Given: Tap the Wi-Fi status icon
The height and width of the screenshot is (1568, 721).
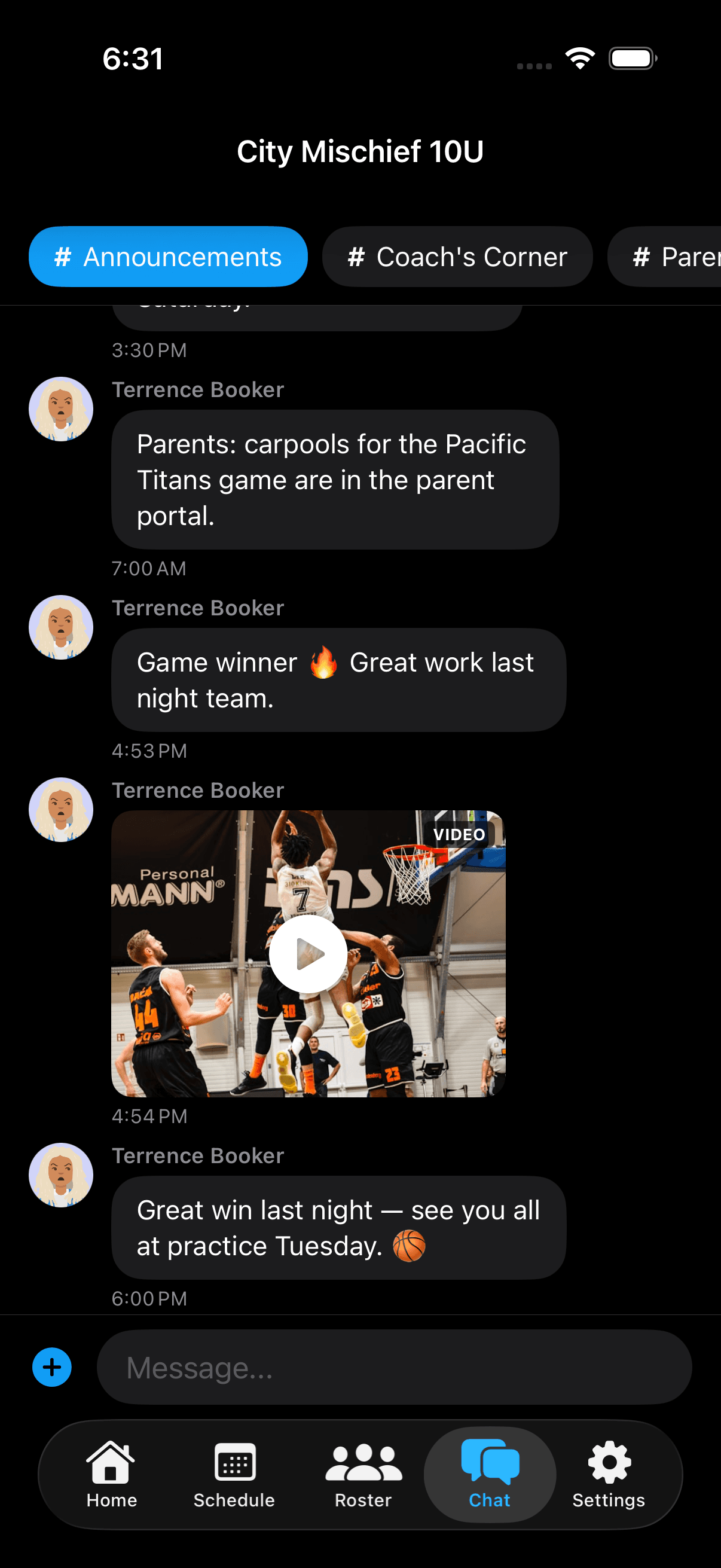Looking at the screenshot, I should pyautogui.click(x=579, y=57).
